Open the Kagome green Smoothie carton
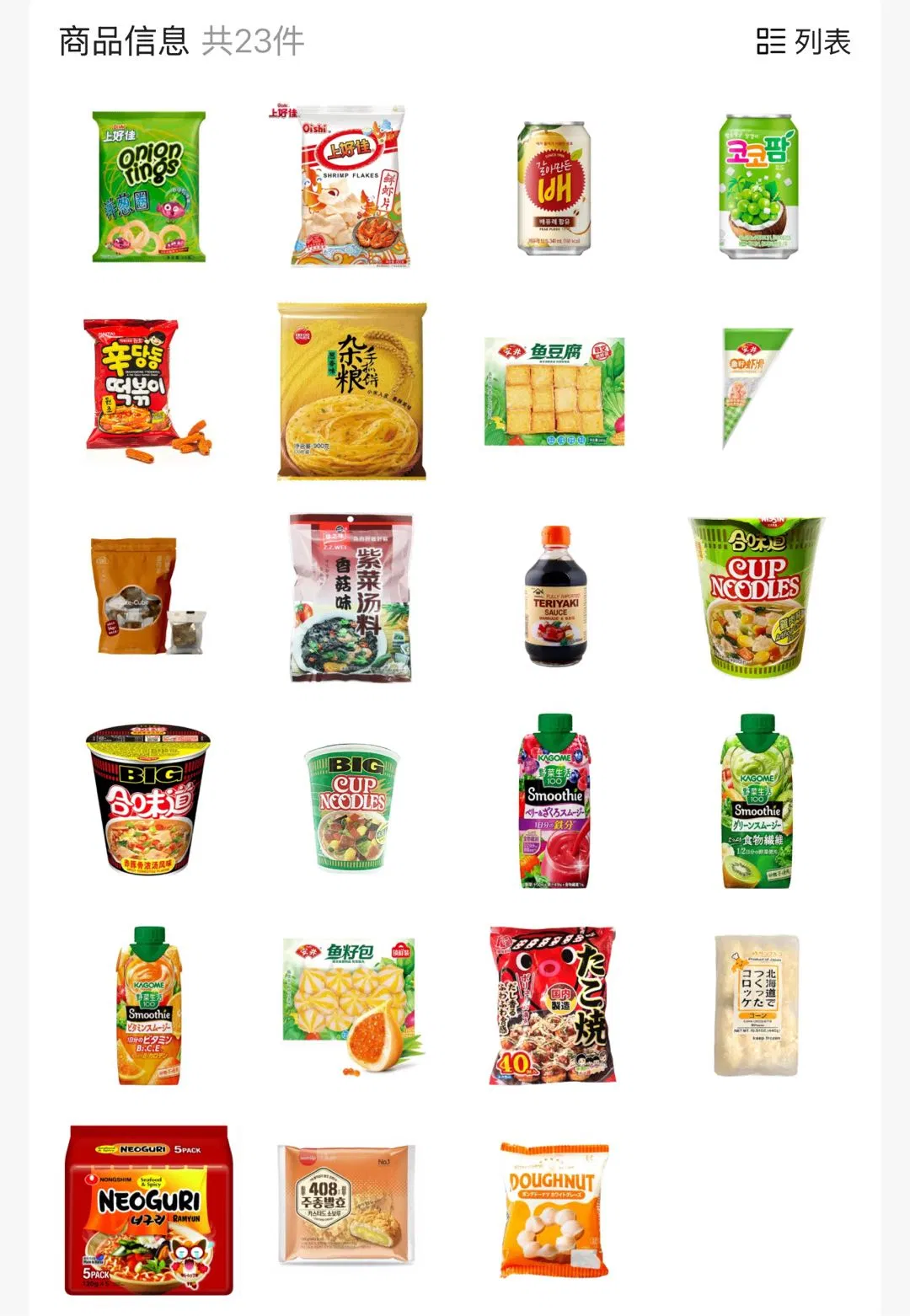 tap(756, 800)
